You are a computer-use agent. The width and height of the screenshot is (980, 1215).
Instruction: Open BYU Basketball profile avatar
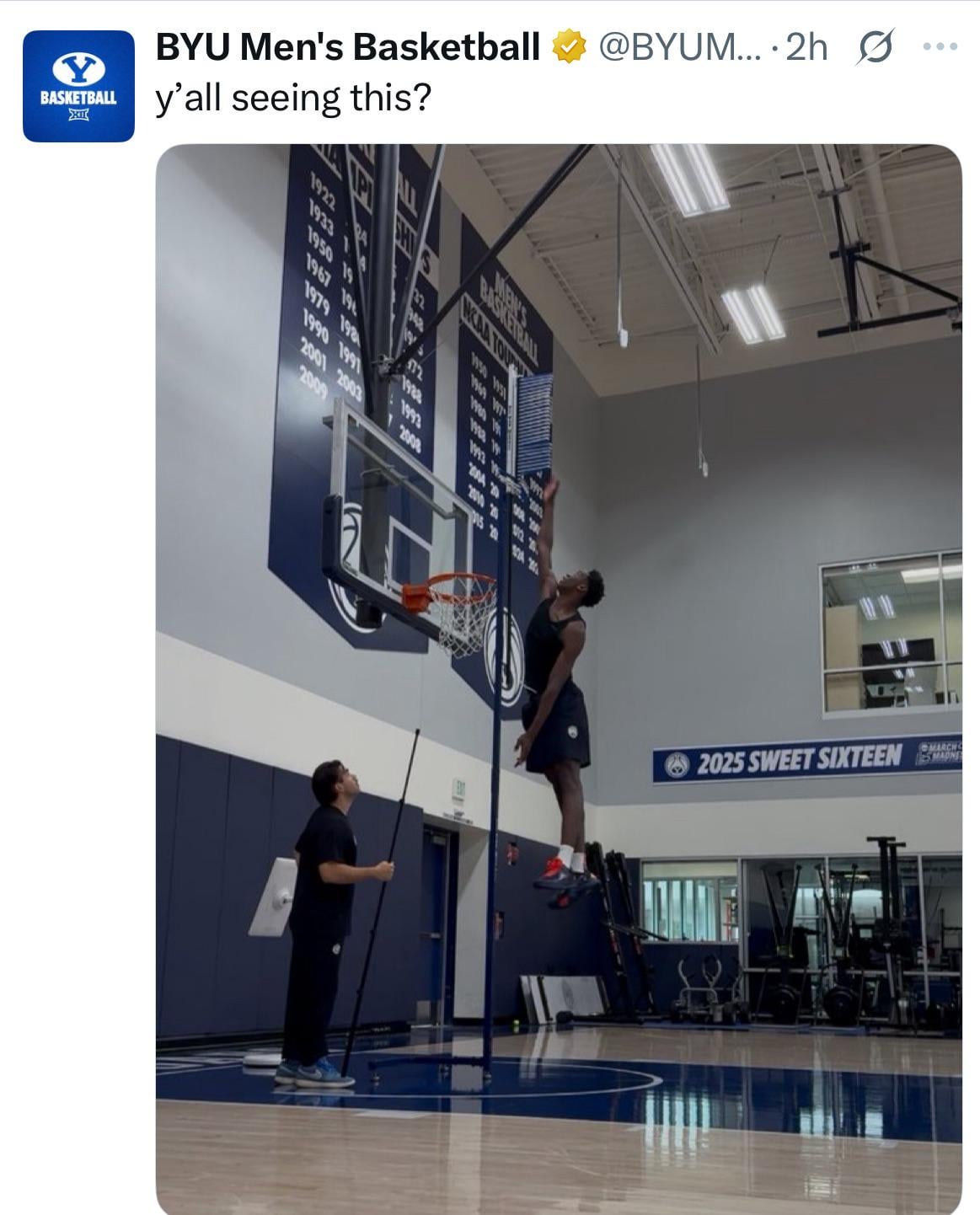point(78,86)
